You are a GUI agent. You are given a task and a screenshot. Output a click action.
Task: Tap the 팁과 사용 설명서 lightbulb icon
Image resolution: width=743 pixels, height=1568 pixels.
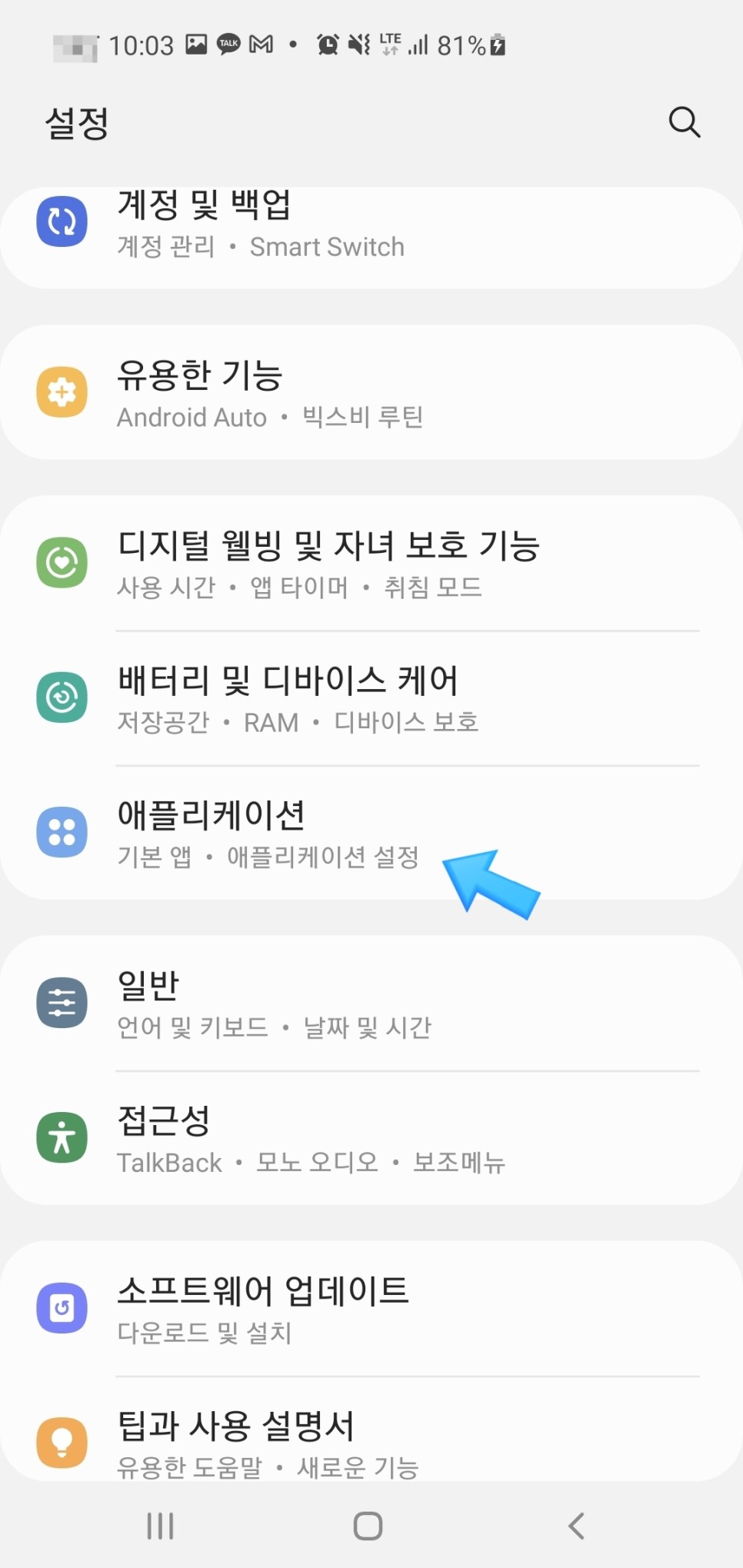point(62,1442)
